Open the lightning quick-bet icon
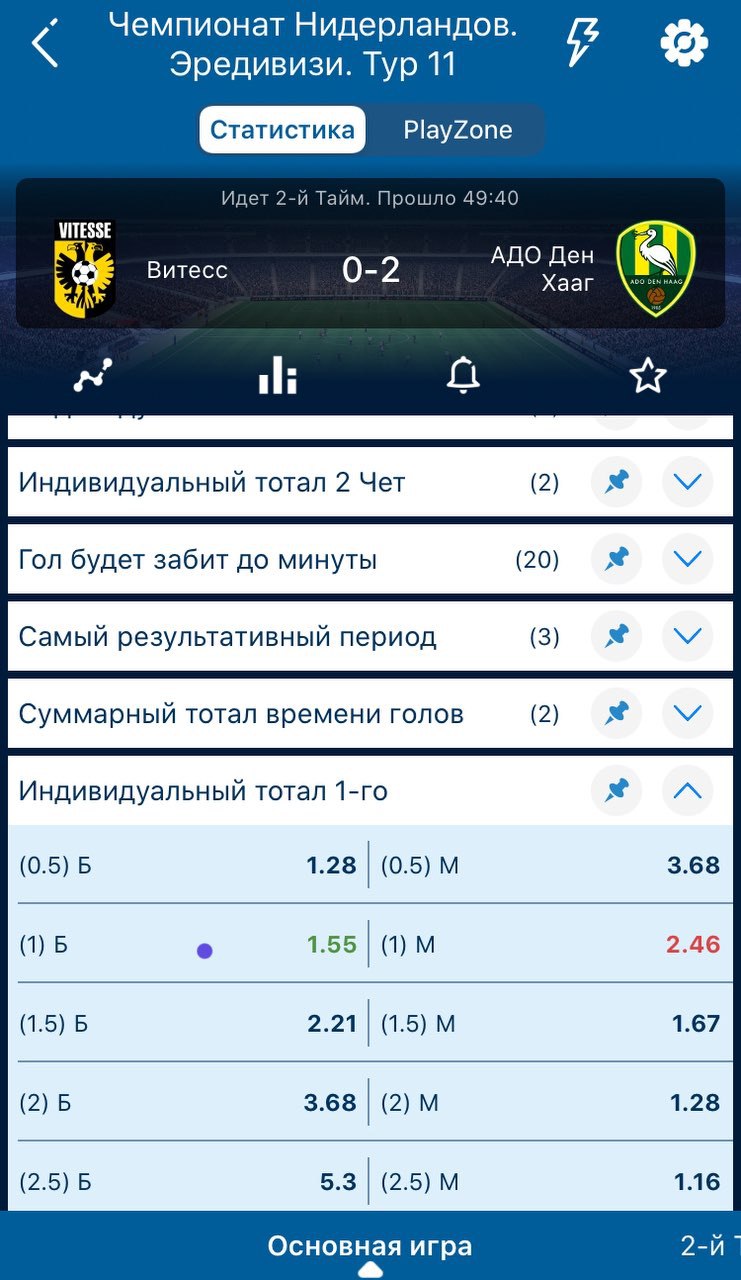Screen dimensions: 741x1280 (582, 44)
